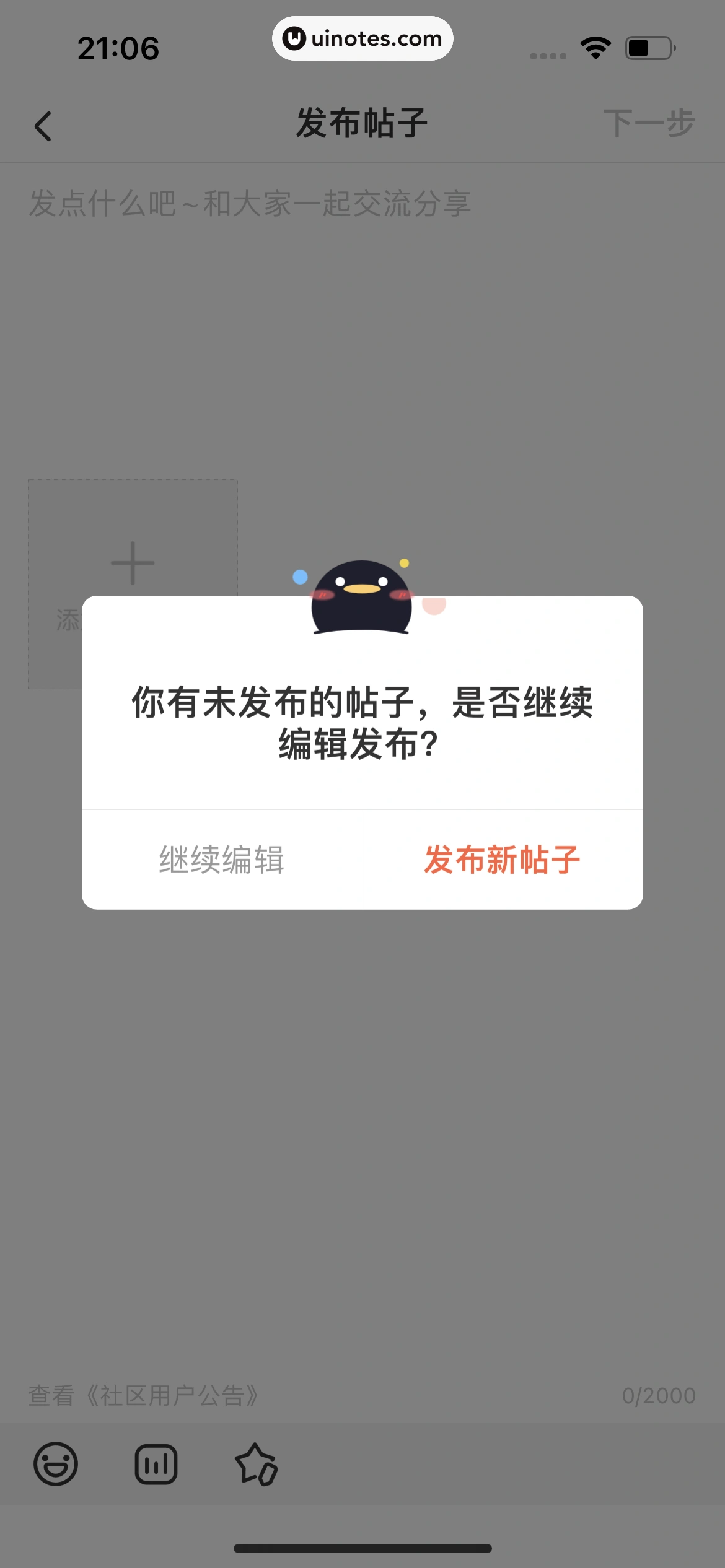The height and width of the screenshot is (1568, 725).
Task: Tap the plus to add a photo
Action: [x=131, y=562]
